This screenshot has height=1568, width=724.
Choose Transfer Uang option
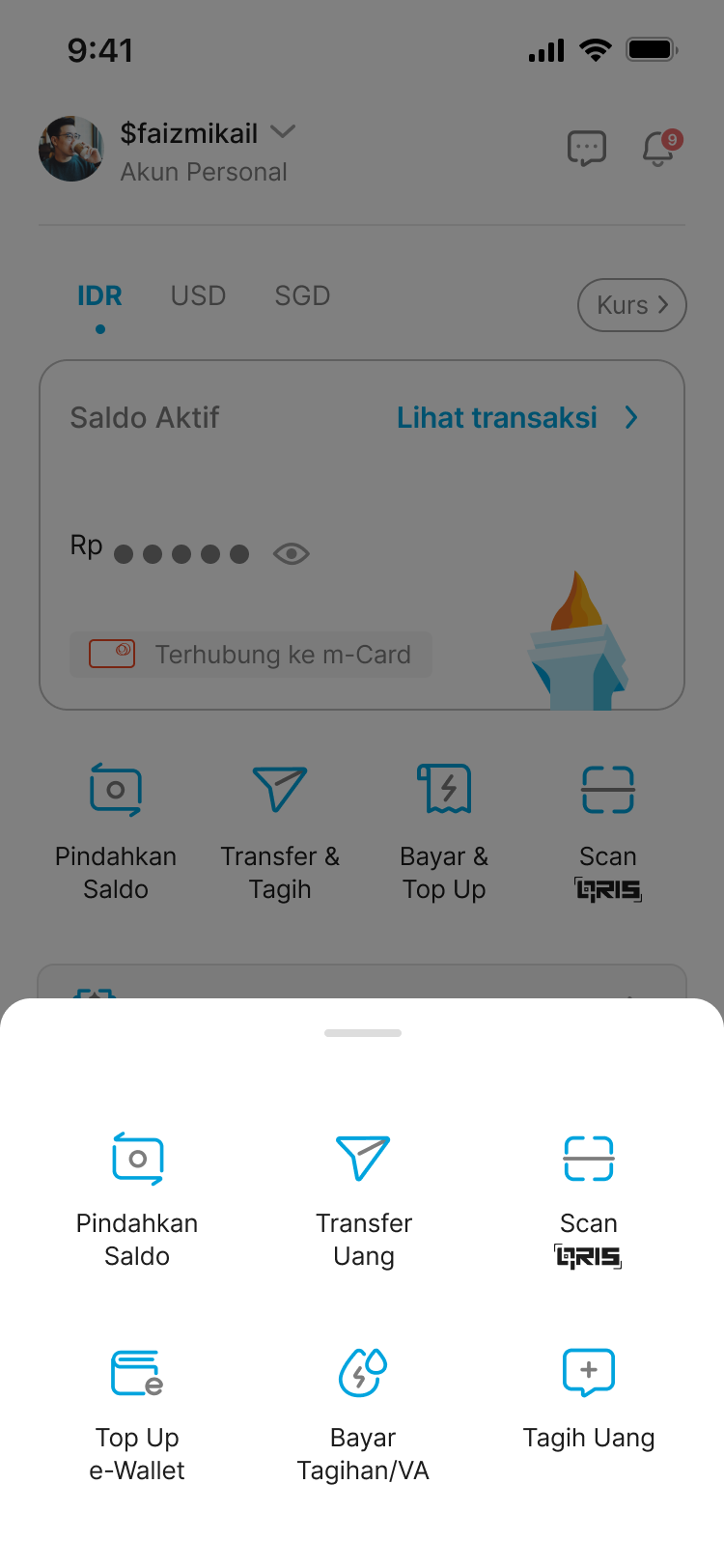tap(363, 1199)
